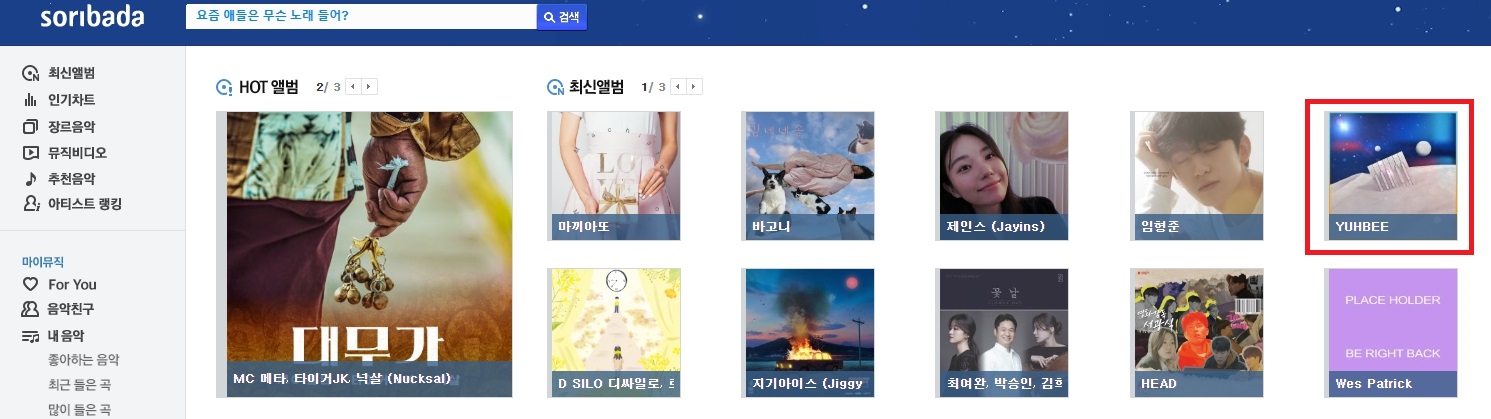The width and height of the screenshot is (1491, 419).
Task: Open the MC 메타 HOT album
Action: (x=369, y=254)
